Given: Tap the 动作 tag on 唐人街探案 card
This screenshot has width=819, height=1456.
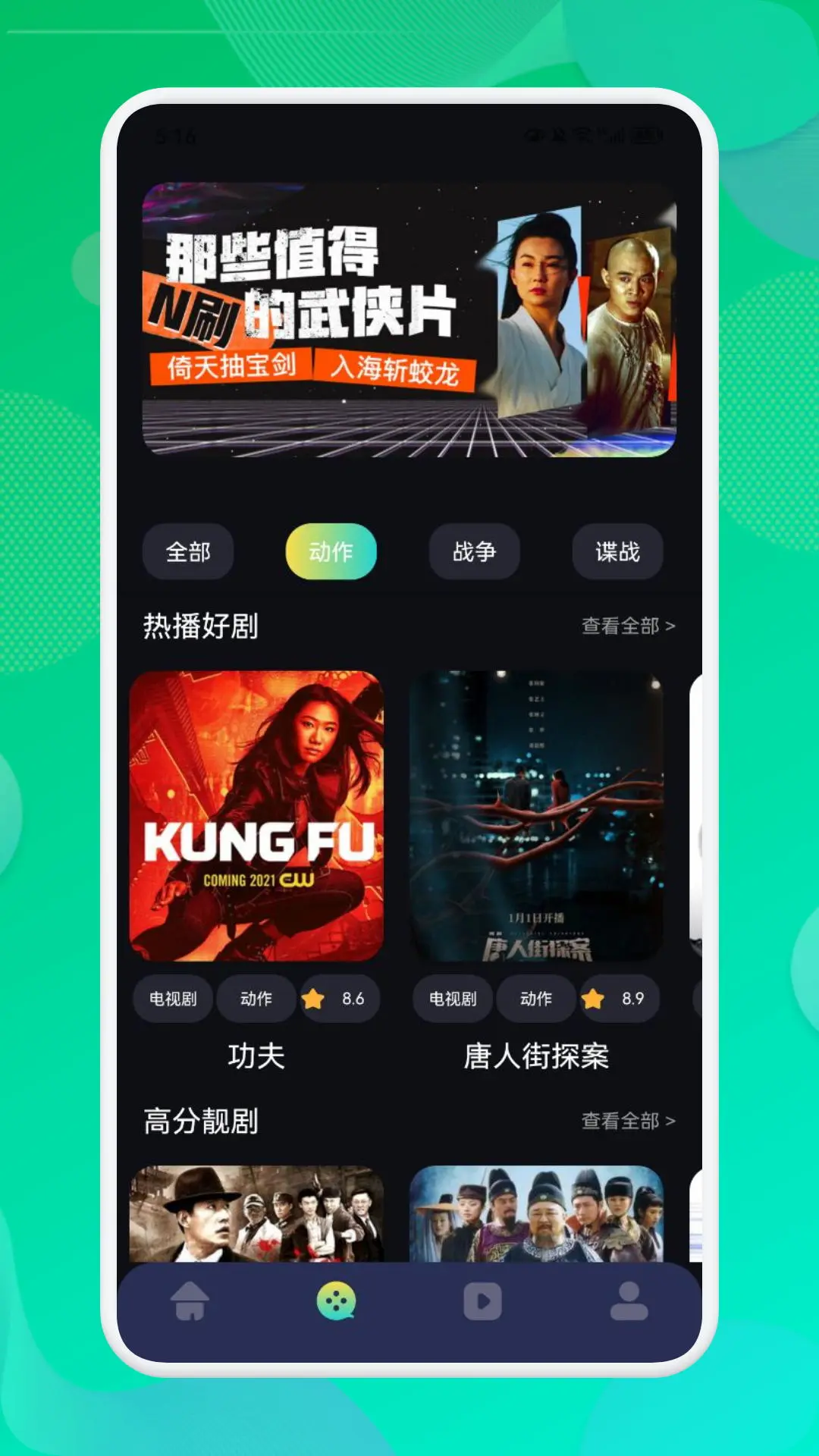Looking at the screenshot, I should 535,999.
